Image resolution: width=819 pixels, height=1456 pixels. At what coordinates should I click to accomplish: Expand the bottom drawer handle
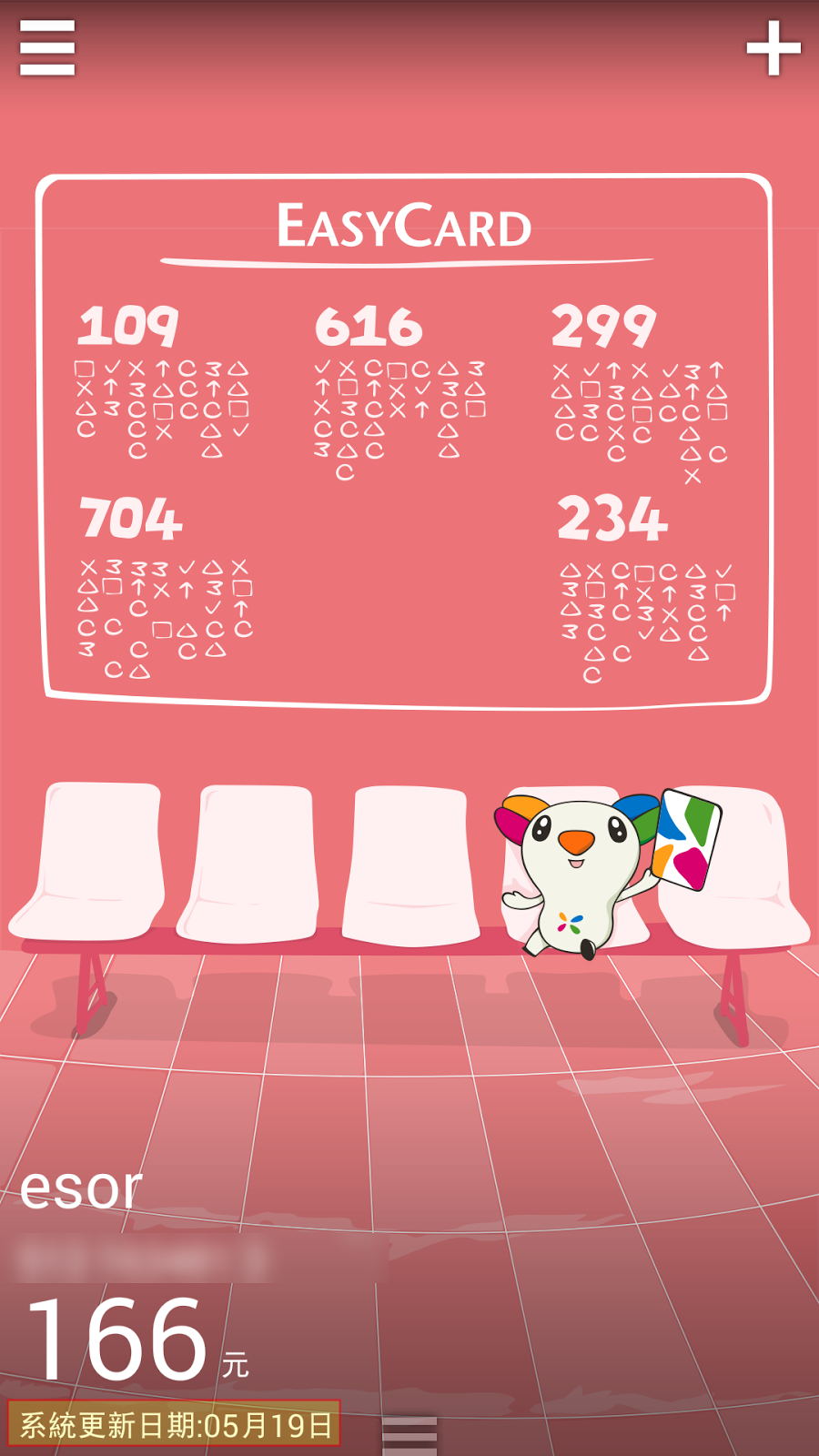coord(409,1435)
